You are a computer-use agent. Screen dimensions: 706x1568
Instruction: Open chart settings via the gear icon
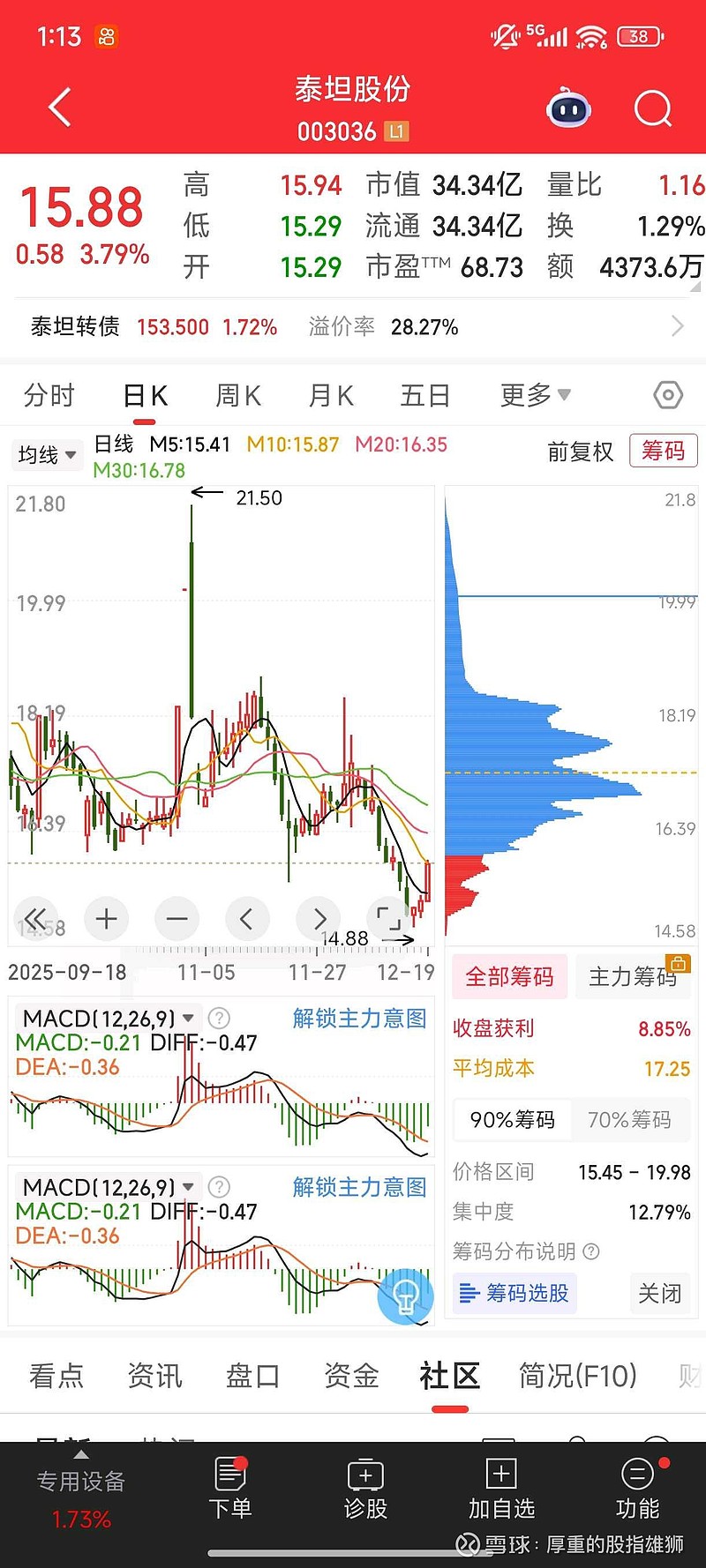tap(667, 395)
